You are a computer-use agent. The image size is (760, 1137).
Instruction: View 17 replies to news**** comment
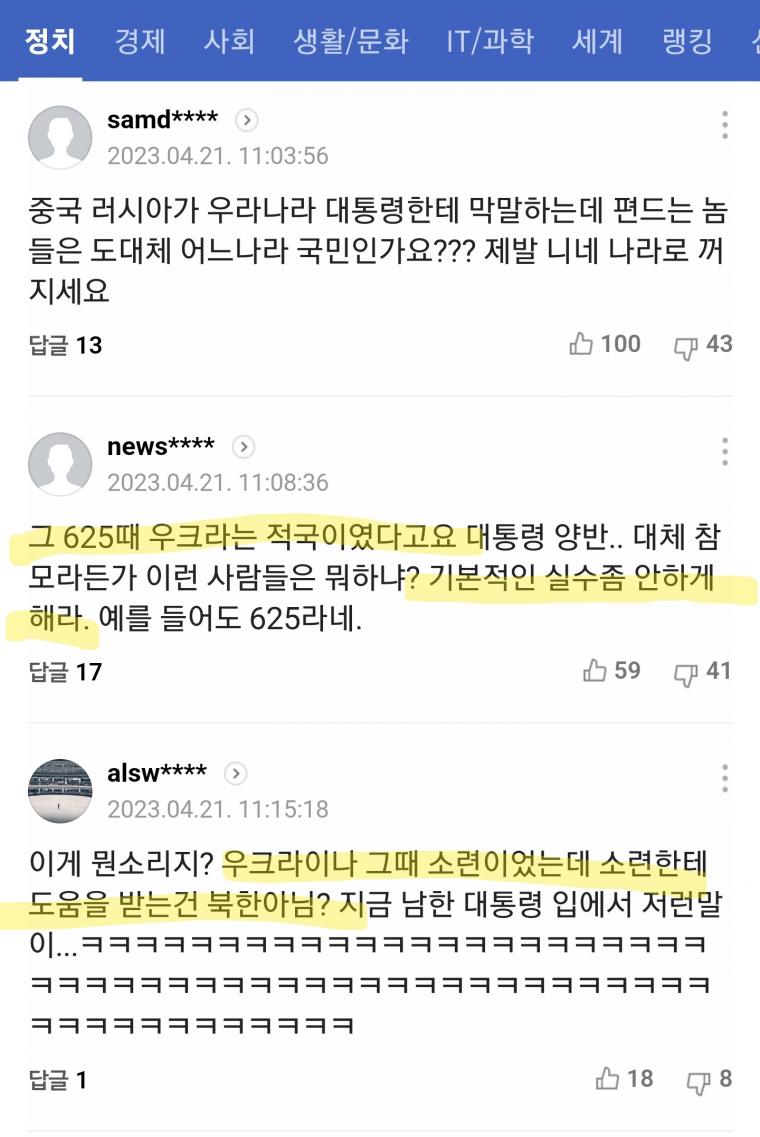coord(66,672)
